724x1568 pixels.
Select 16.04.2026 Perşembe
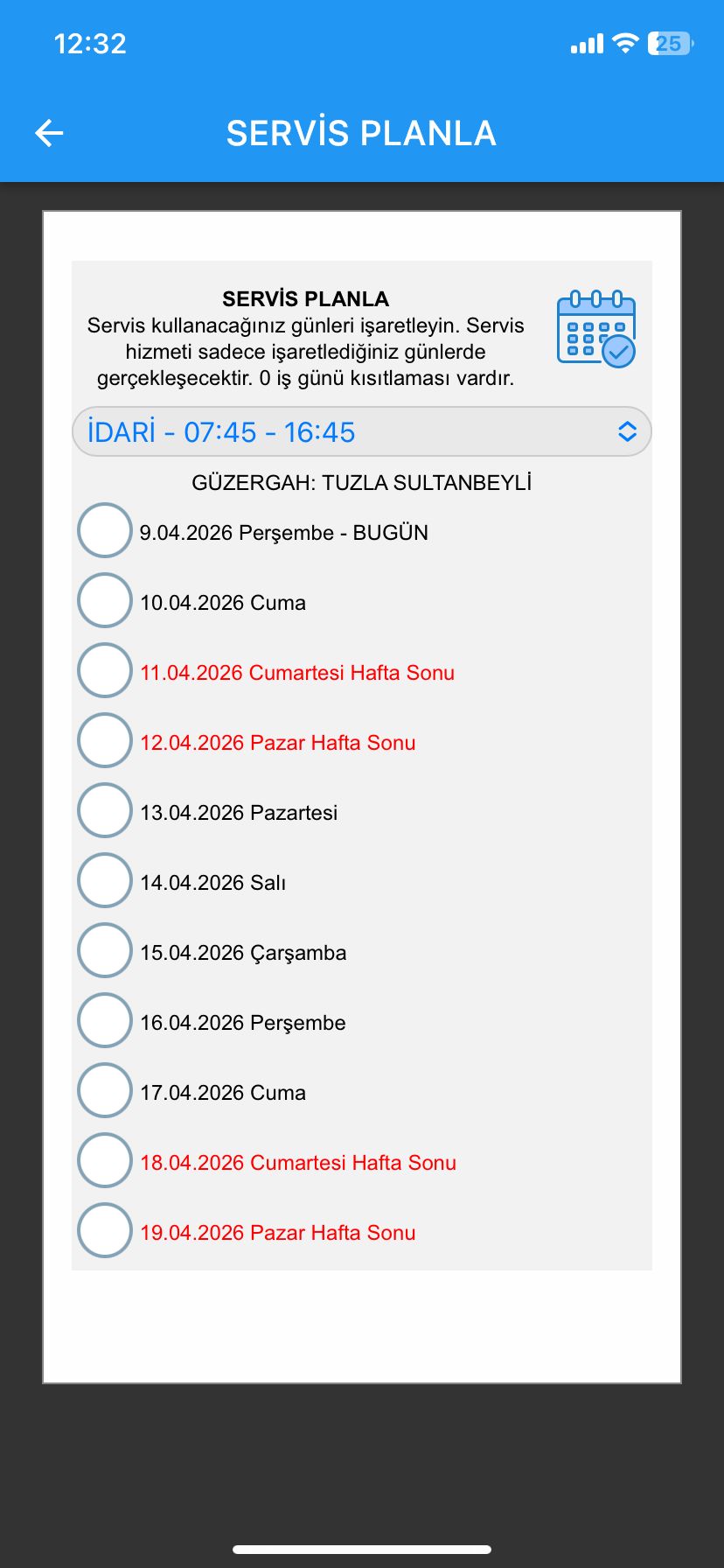105,1020
